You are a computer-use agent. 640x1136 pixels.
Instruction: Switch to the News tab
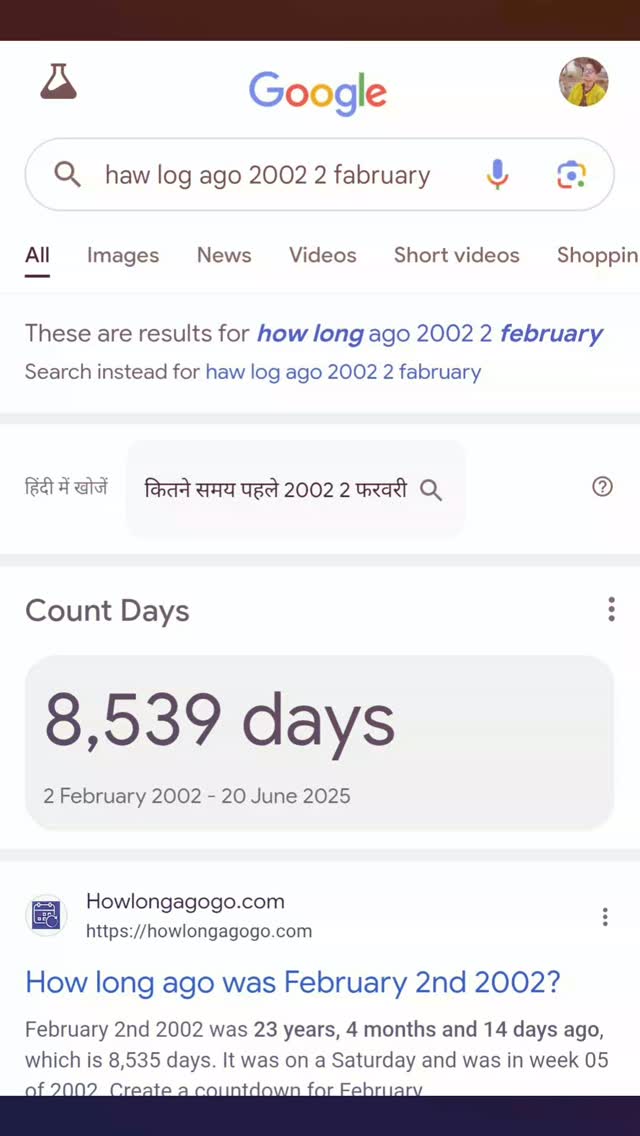tap(224, 255)
